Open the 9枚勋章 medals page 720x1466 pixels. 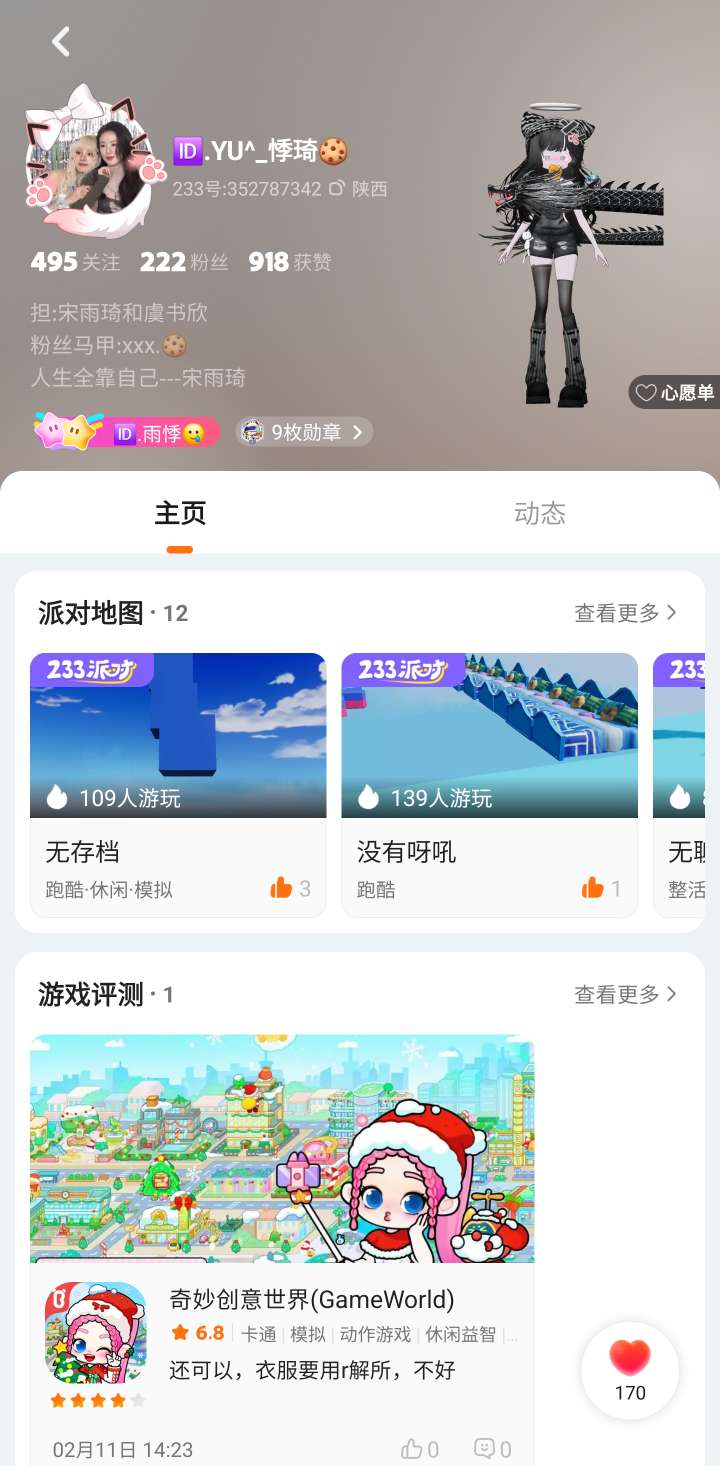click(x=305, y=432)
